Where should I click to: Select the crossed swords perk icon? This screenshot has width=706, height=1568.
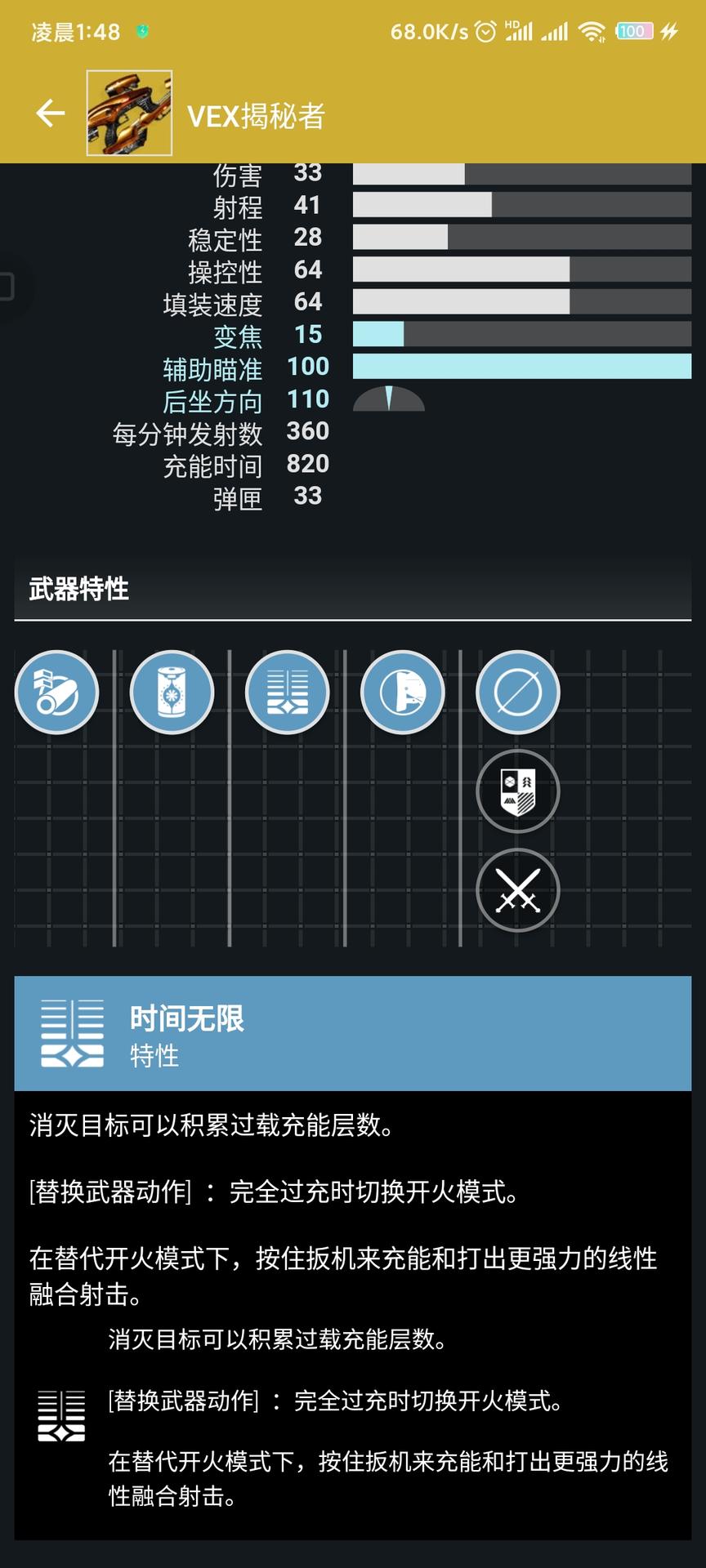518,890
